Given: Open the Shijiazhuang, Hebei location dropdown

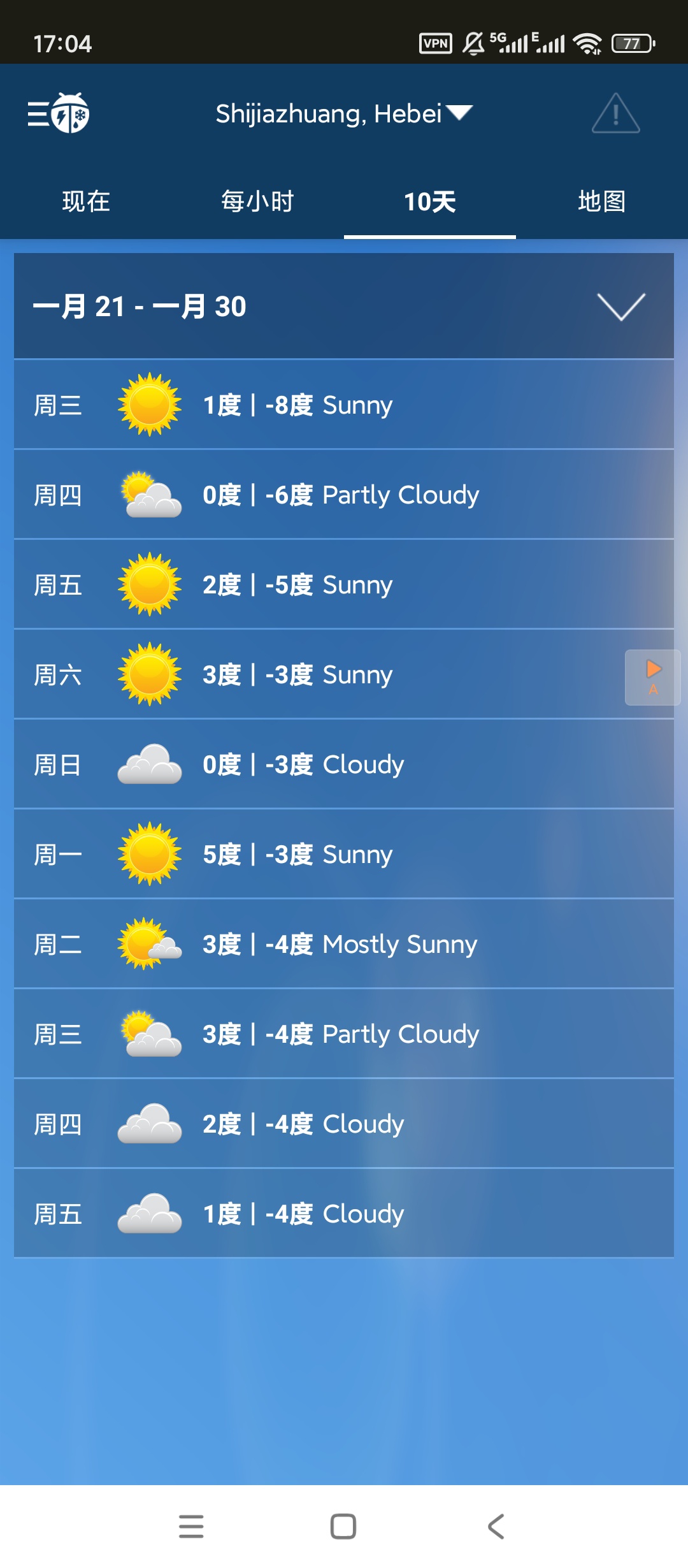Looking at the screenshot, I should 344,113.
